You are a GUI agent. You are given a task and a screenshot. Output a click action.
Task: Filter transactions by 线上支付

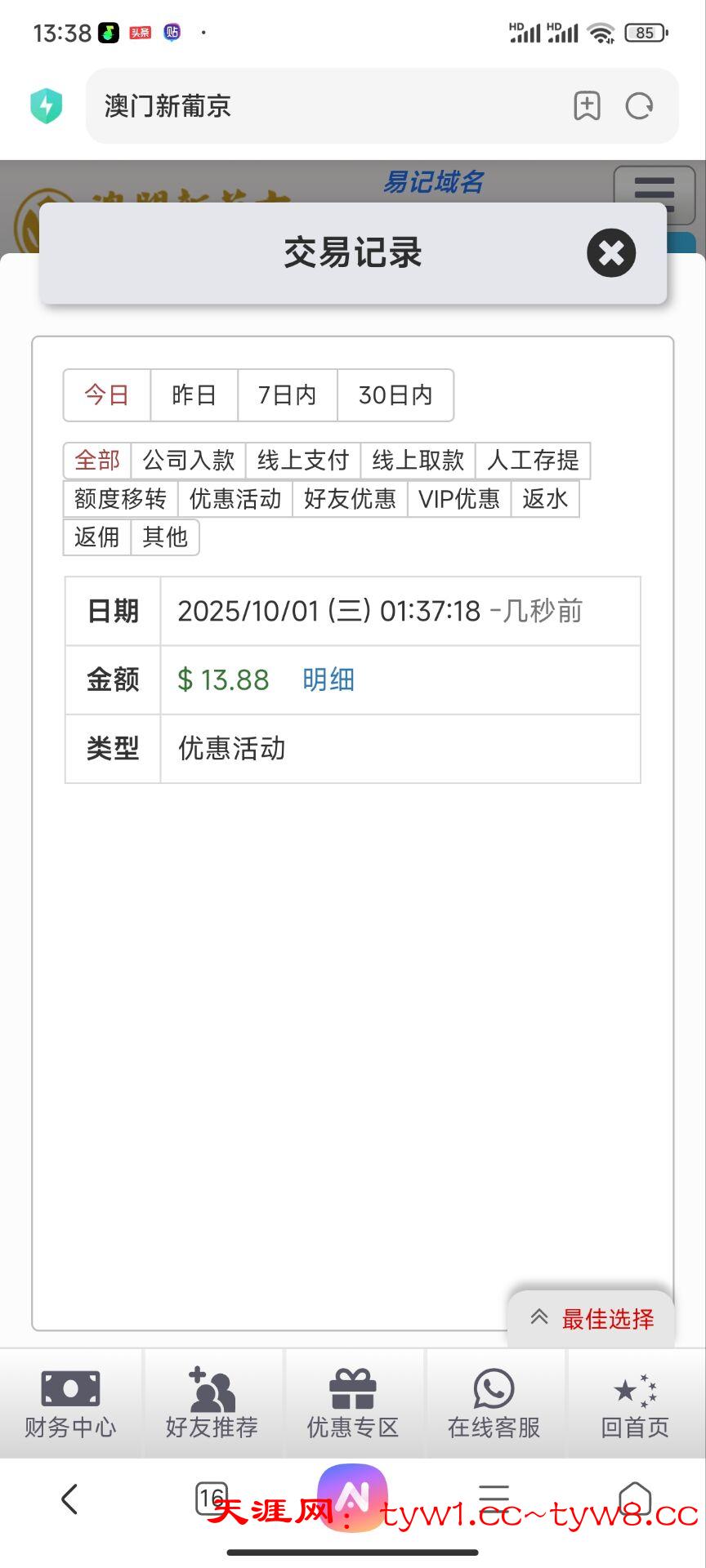coord(303,461)
